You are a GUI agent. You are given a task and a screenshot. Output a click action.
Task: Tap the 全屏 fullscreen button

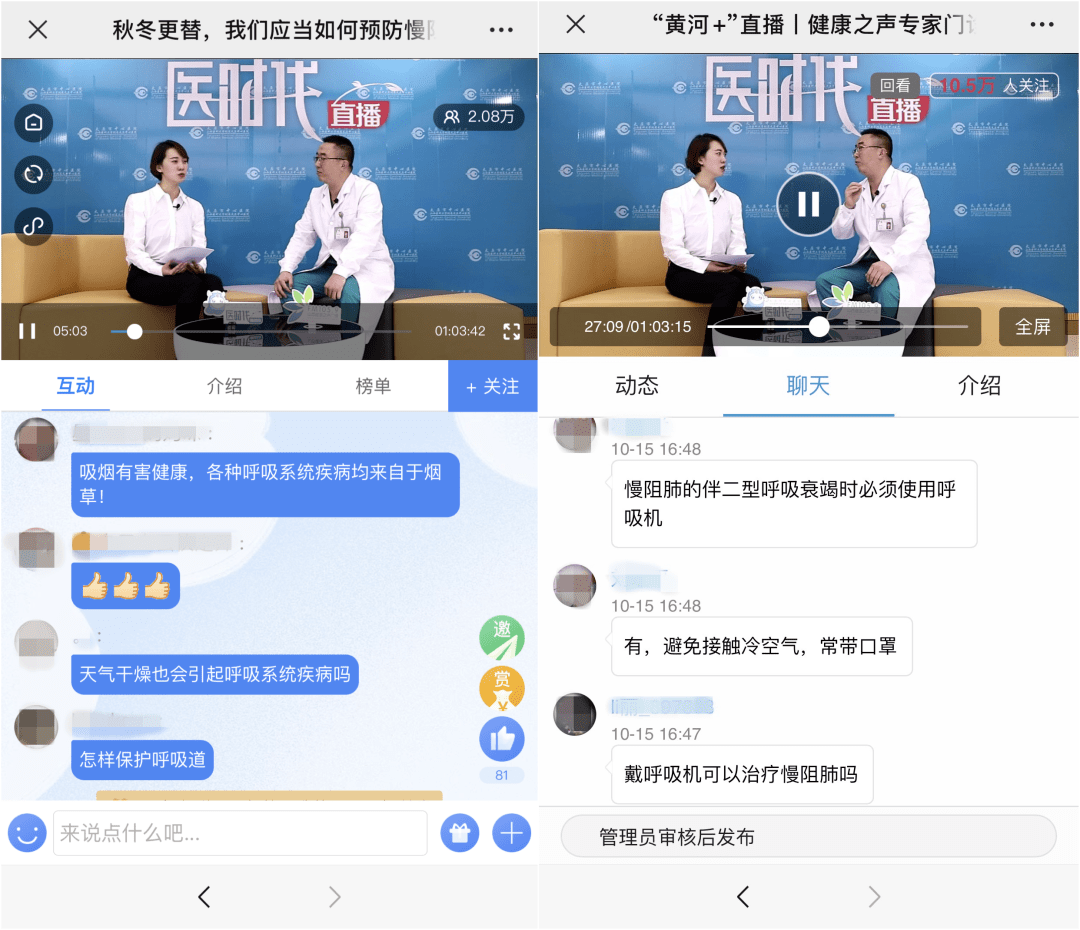[x=1033, y=327]
